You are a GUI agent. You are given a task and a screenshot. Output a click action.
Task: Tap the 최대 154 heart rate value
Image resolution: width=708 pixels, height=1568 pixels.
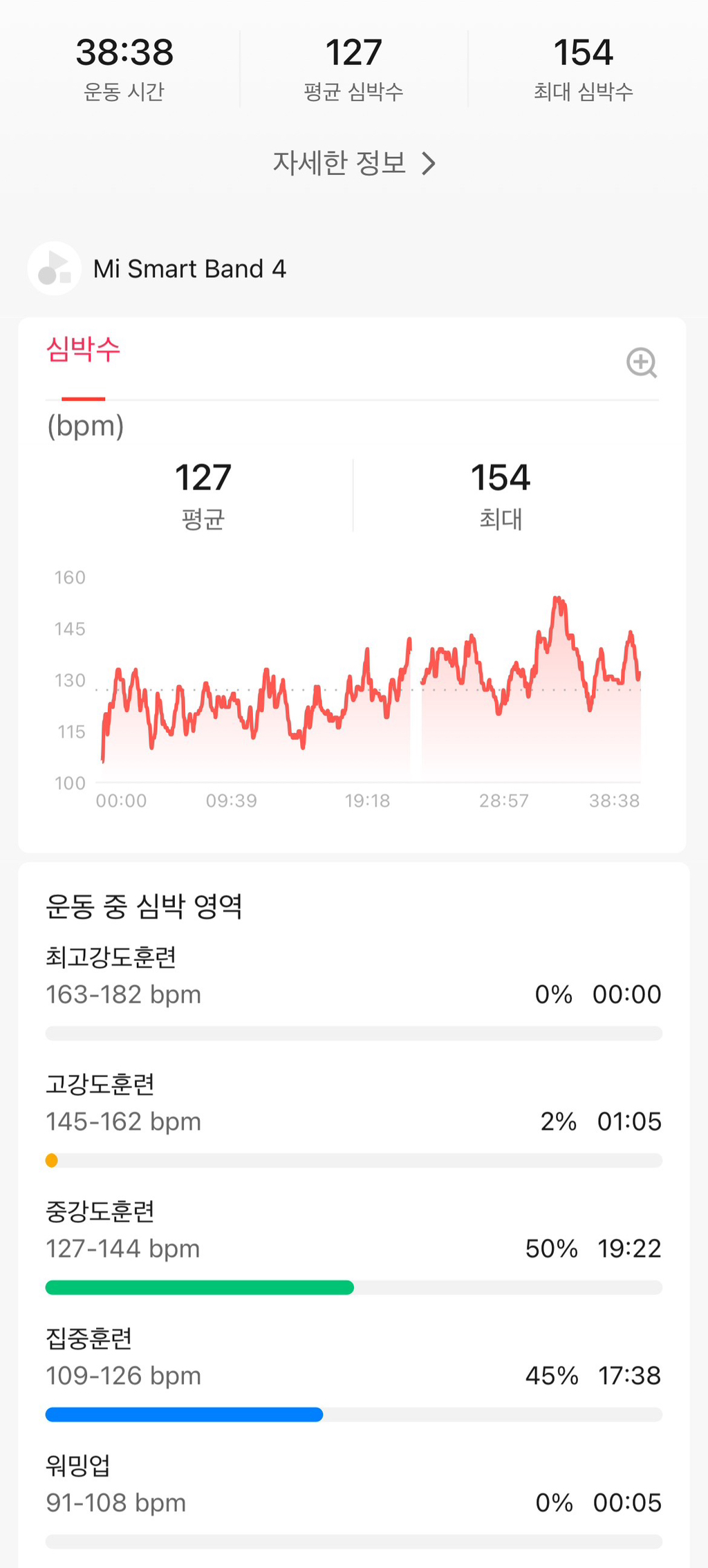[x=500, y=477]
